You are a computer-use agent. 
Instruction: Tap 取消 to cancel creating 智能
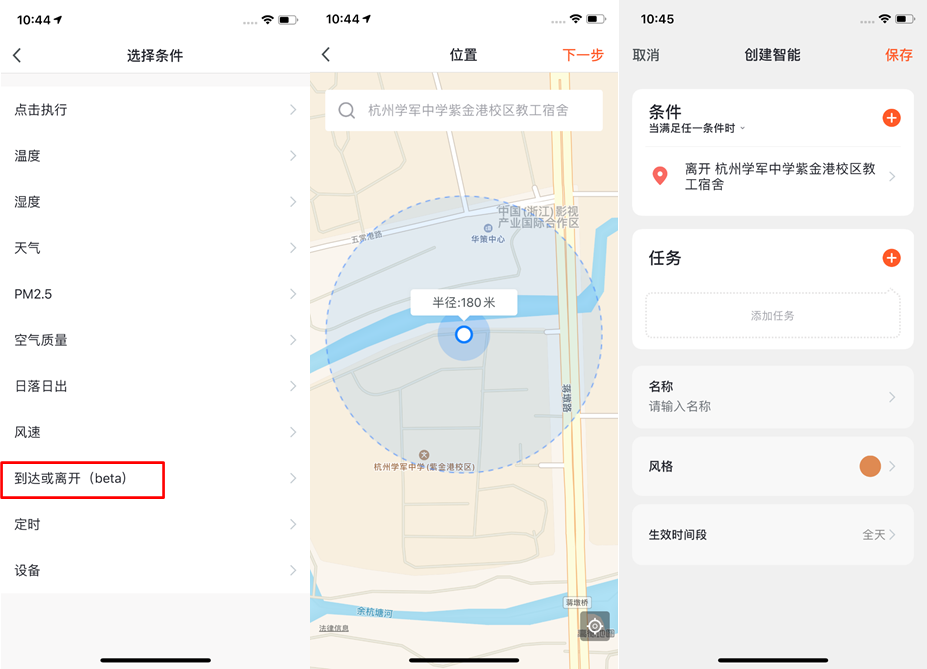click(646, 56)
